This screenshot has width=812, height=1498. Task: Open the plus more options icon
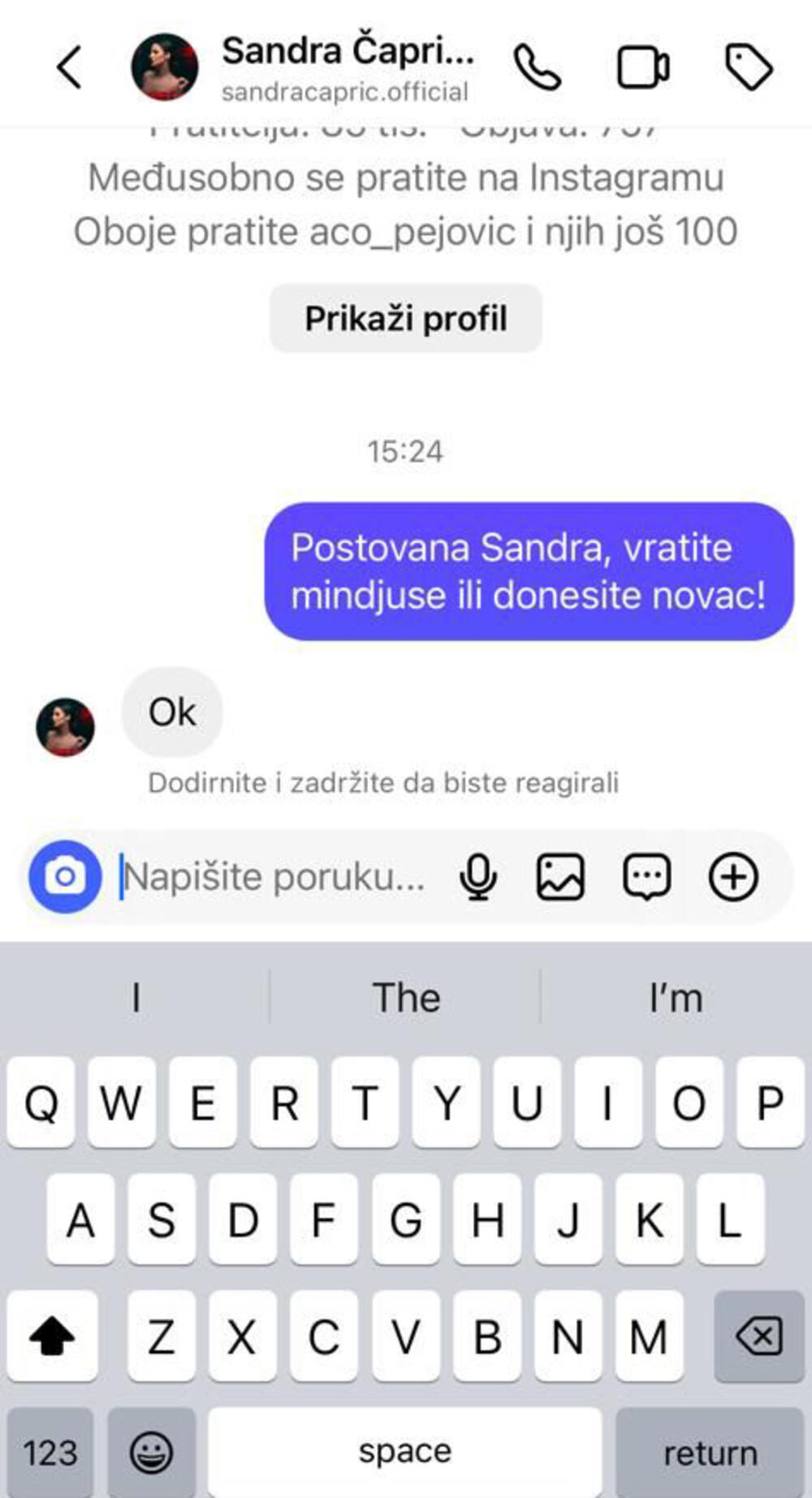pyautogui.click(x=733, y=877)
